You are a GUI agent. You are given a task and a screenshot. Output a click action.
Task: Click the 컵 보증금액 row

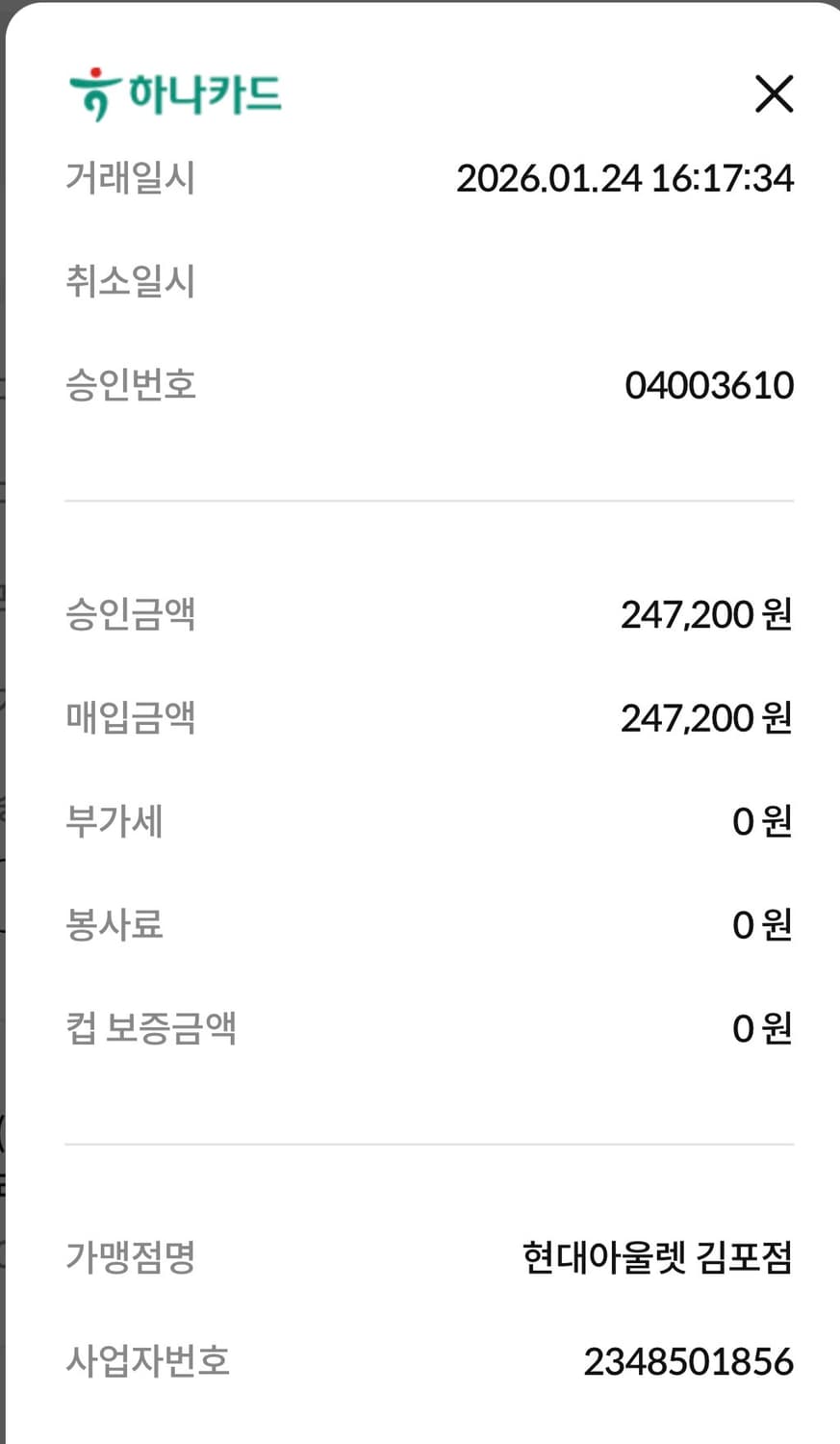151,1028
